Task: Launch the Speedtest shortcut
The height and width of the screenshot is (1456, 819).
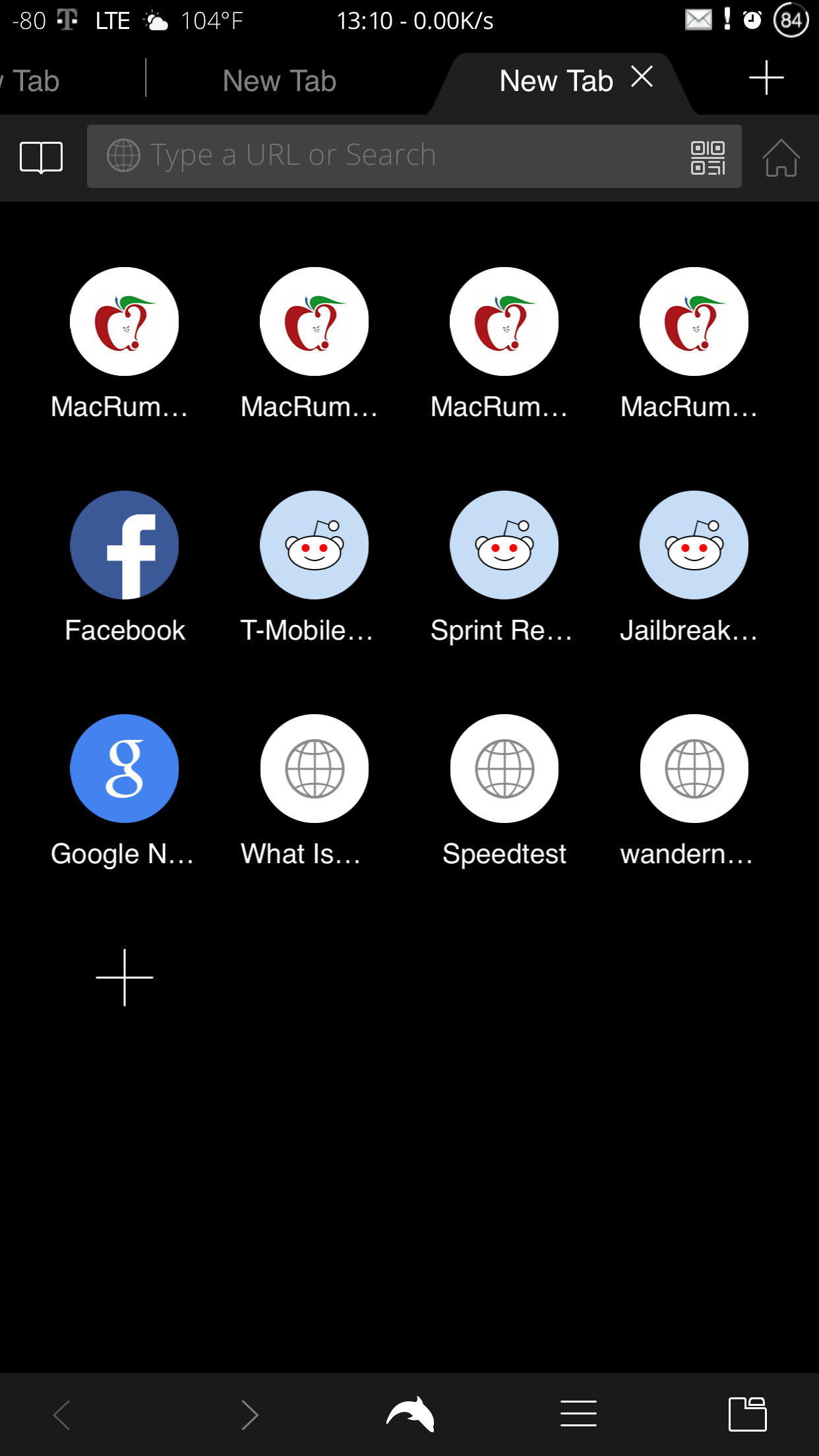Action: pos(504,769)
